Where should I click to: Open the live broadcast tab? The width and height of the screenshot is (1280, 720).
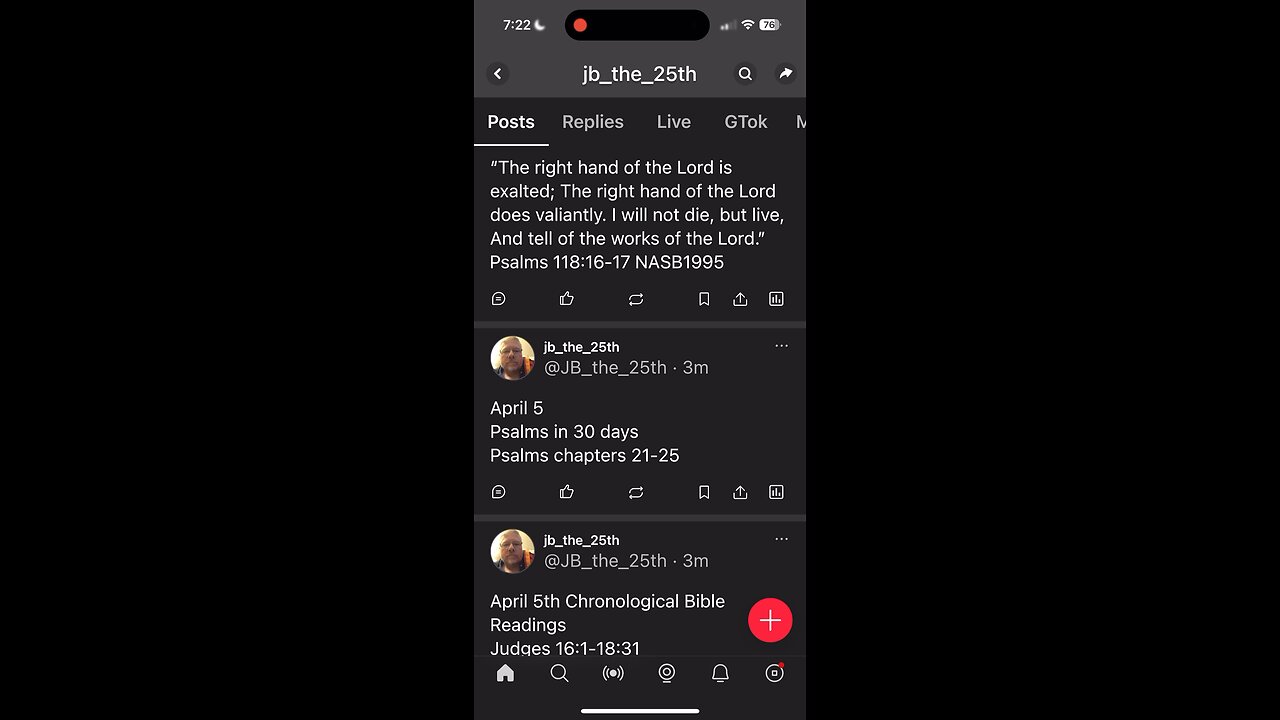coord(613,673)
